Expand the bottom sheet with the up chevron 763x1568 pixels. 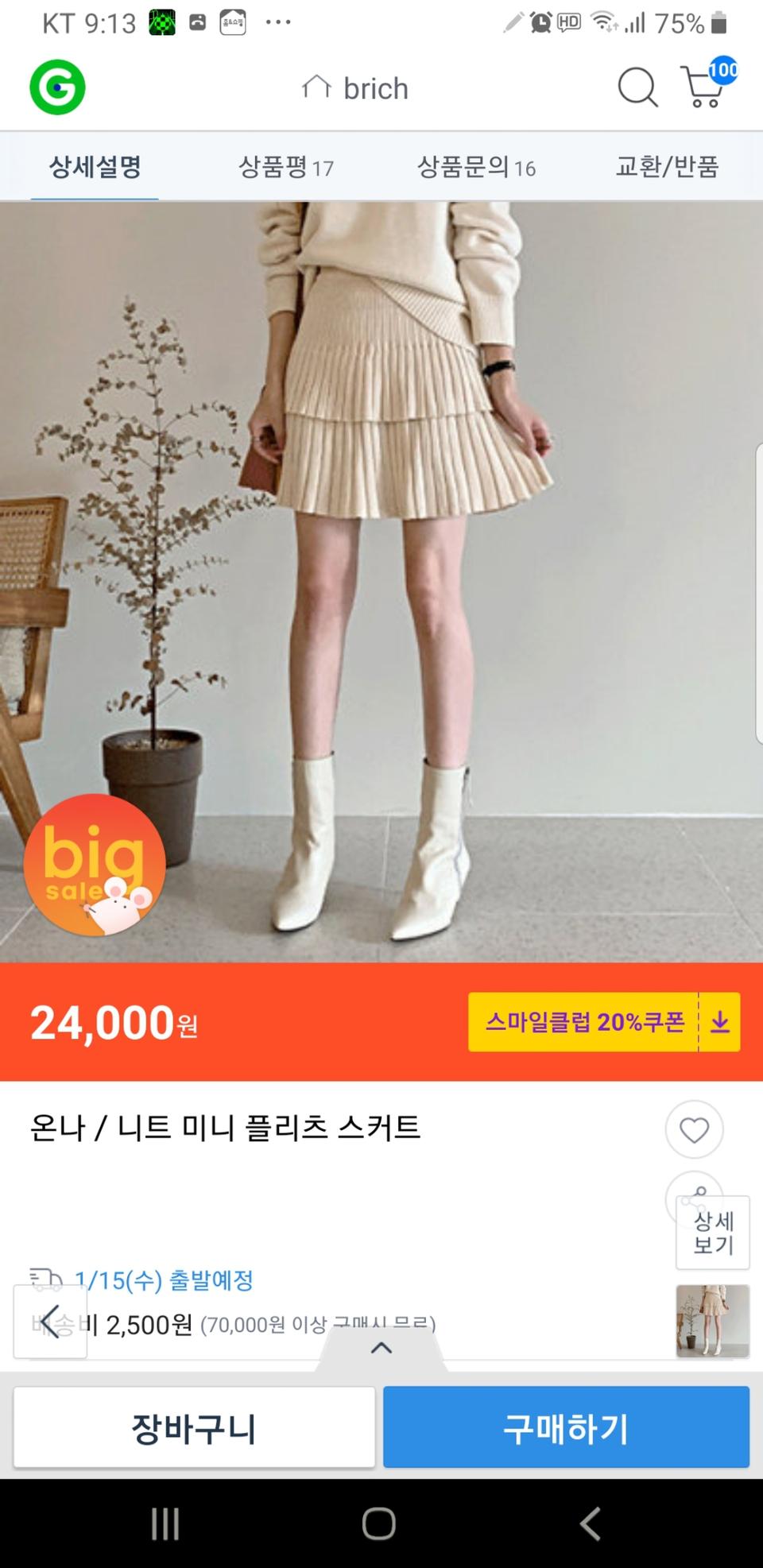click(381, 1348)
